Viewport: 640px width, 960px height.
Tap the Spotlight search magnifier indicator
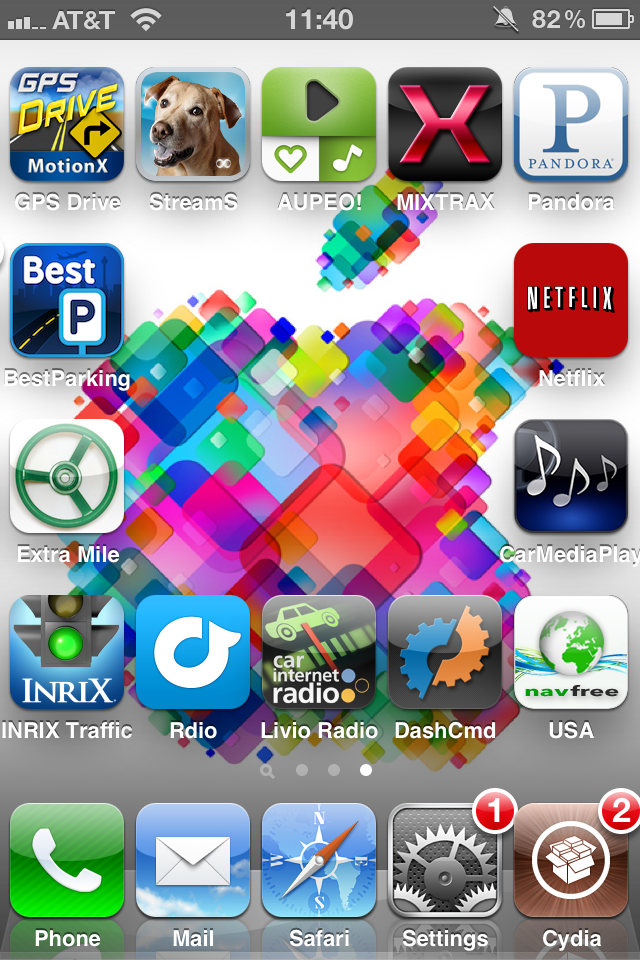pos(267,771)
